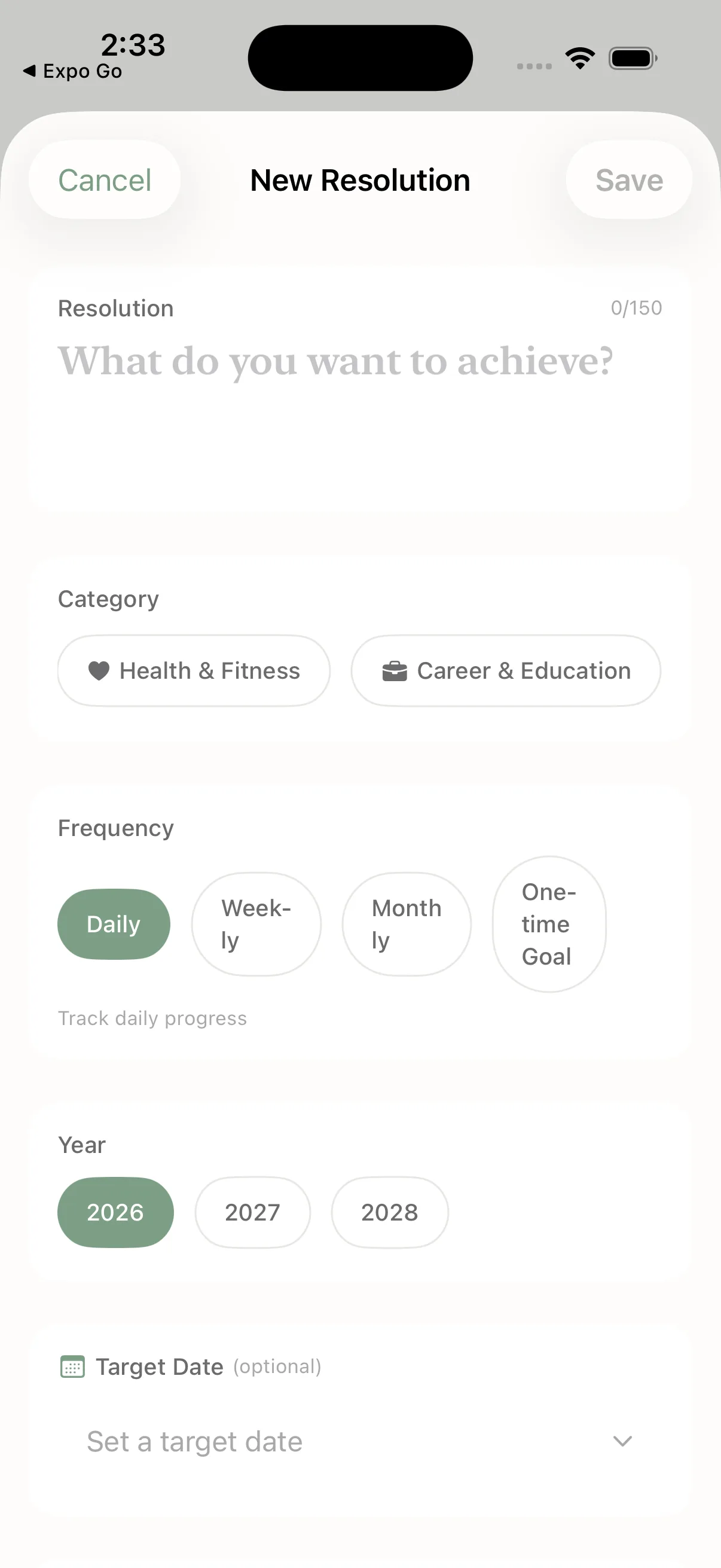Open the Set a target date picker
The width and height of the screenshot is (721, 1568).
pos(359,1441)
